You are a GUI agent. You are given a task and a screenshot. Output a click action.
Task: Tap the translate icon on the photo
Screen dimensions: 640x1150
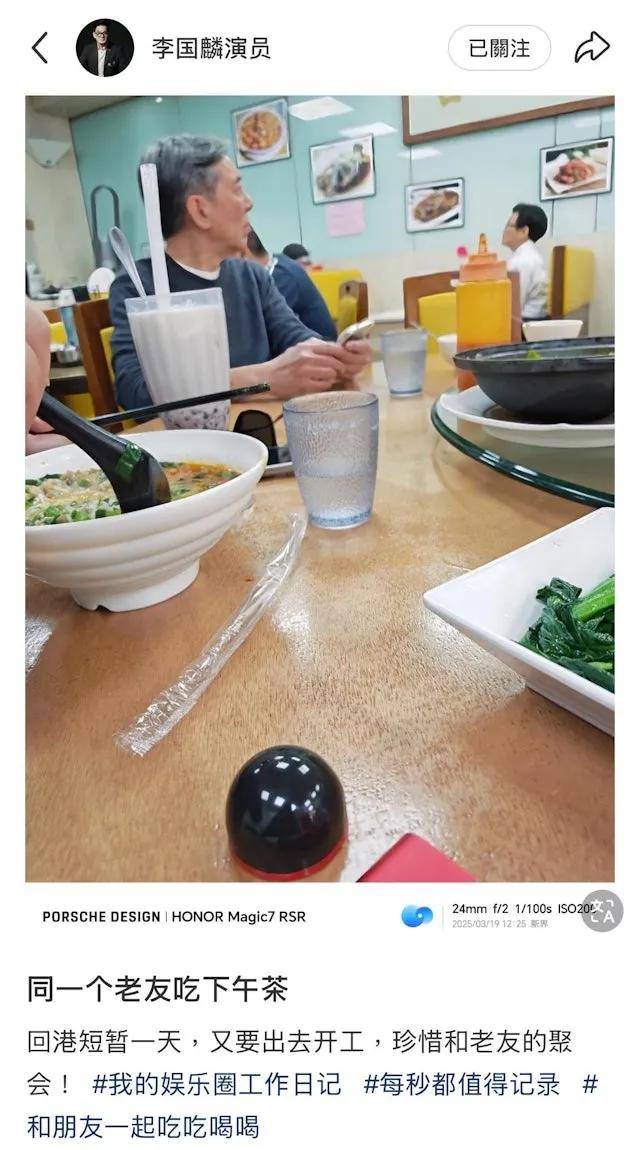click(602, 911)
